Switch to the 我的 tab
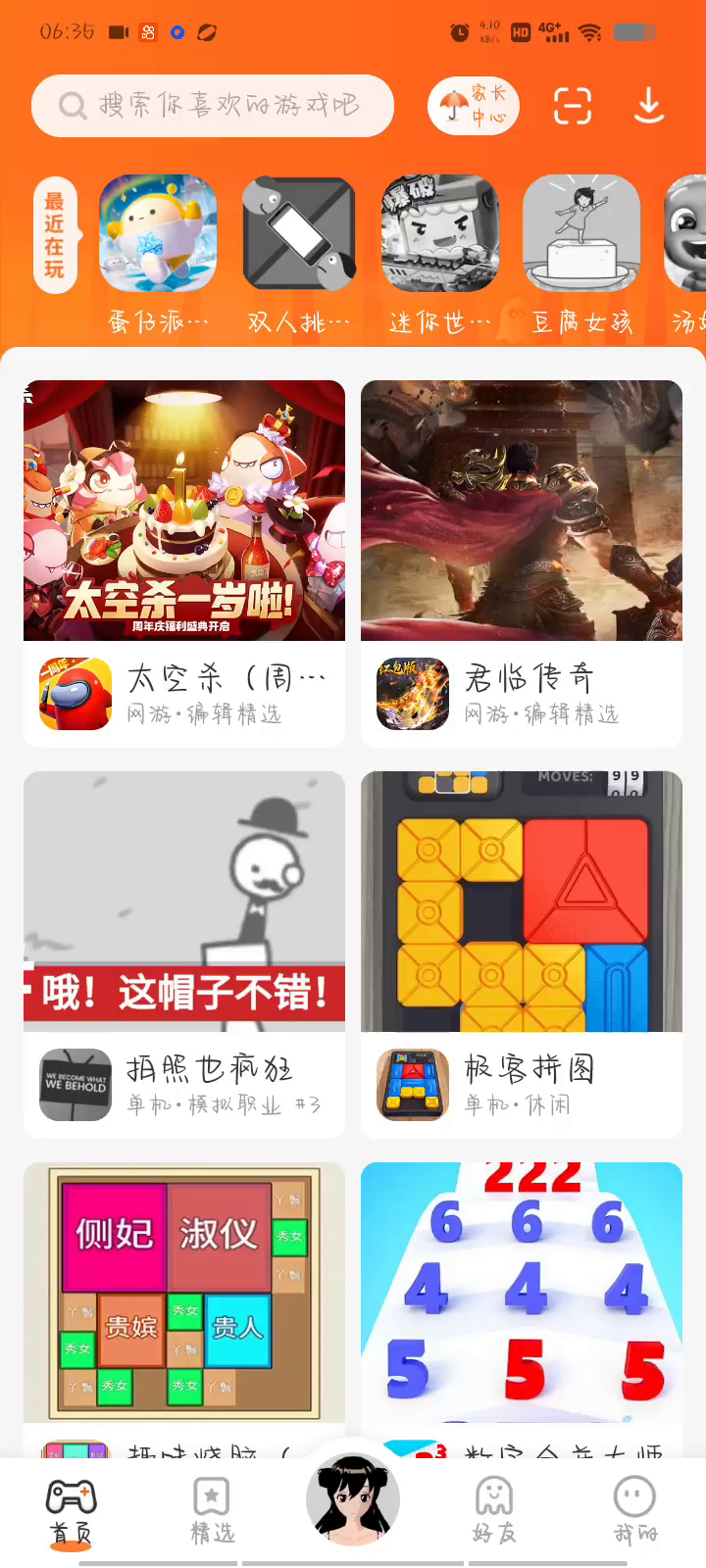 [x=634, y=1510]
